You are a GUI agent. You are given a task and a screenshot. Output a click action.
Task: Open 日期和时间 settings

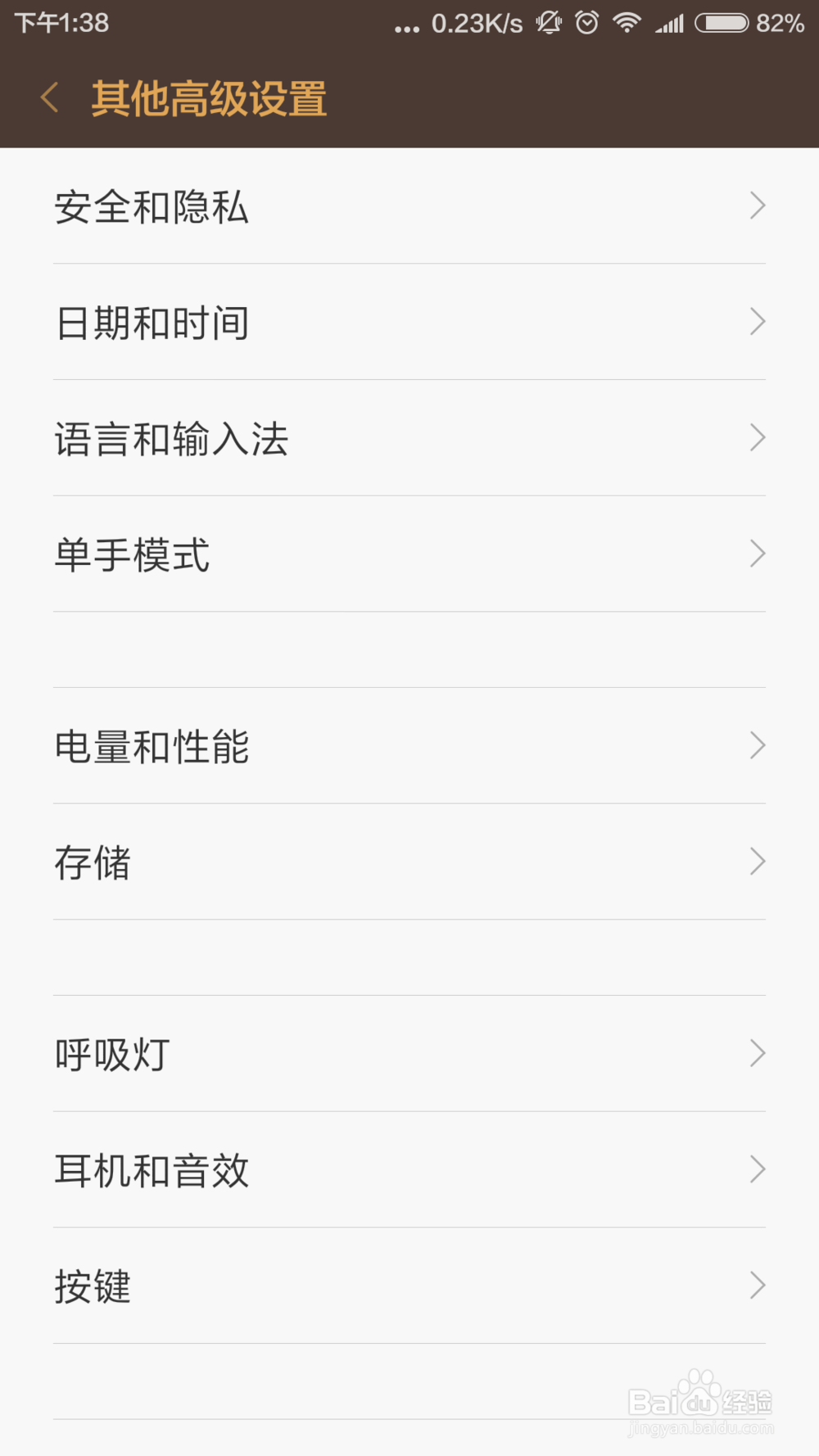click(409, 323)
